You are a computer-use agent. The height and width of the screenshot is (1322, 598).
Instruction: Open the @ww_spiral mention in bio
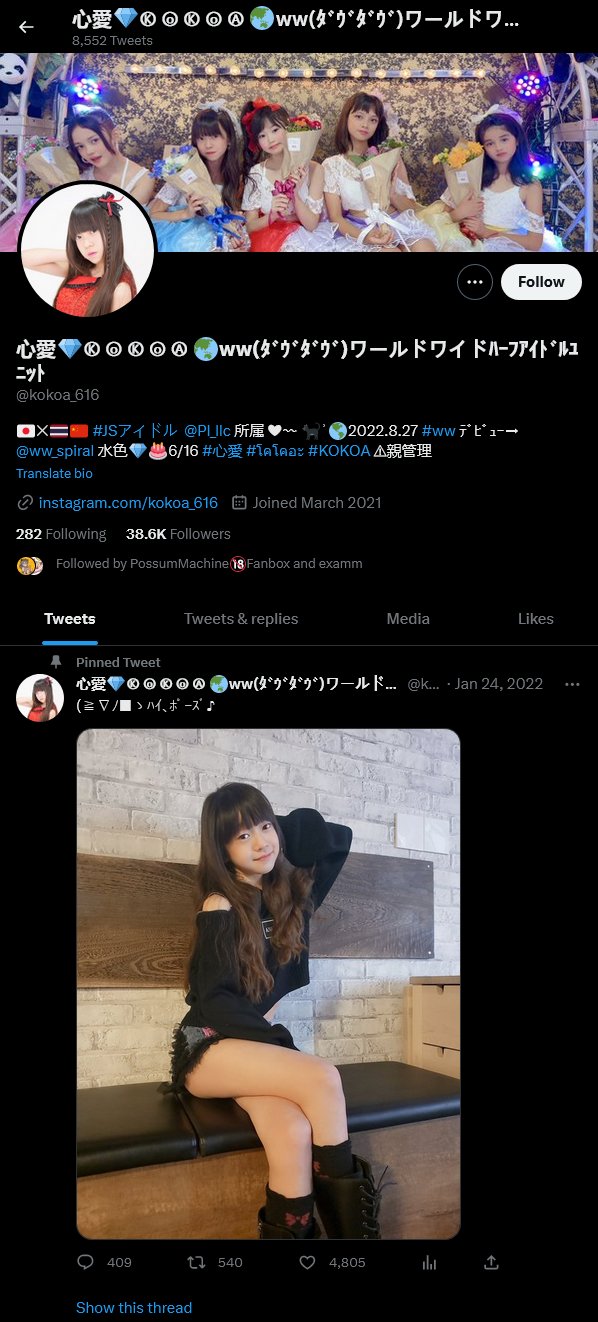(x=55, y=451)
